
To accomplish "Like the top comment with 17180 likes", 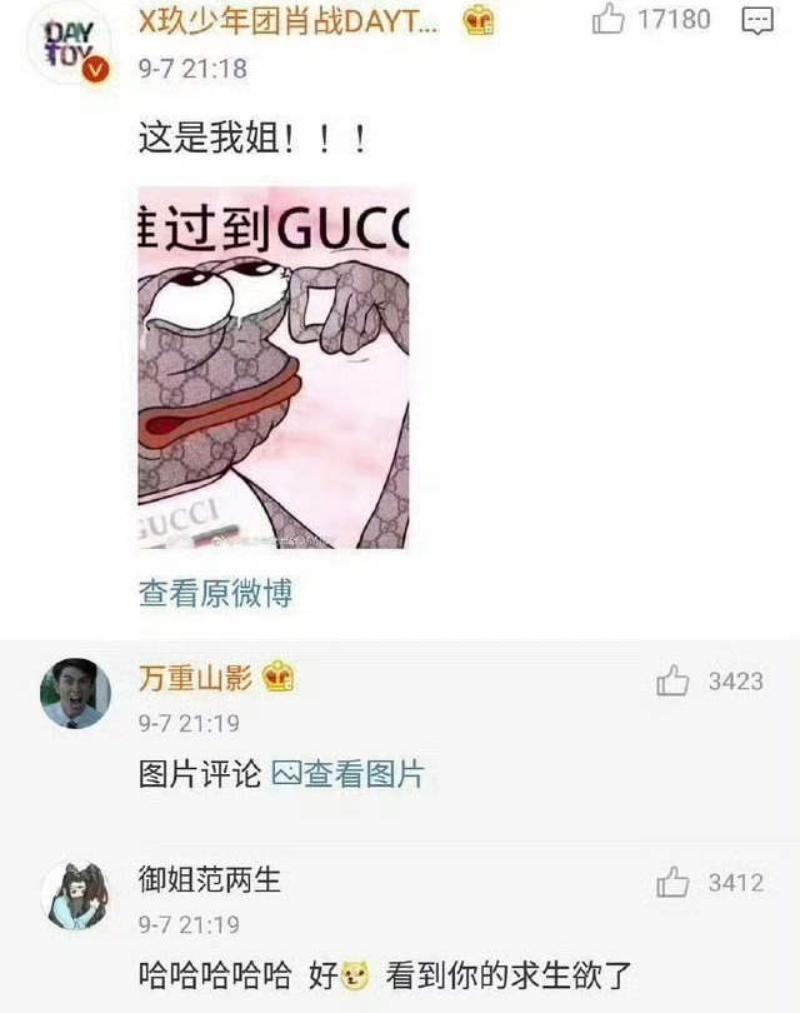I will (608, 19).
